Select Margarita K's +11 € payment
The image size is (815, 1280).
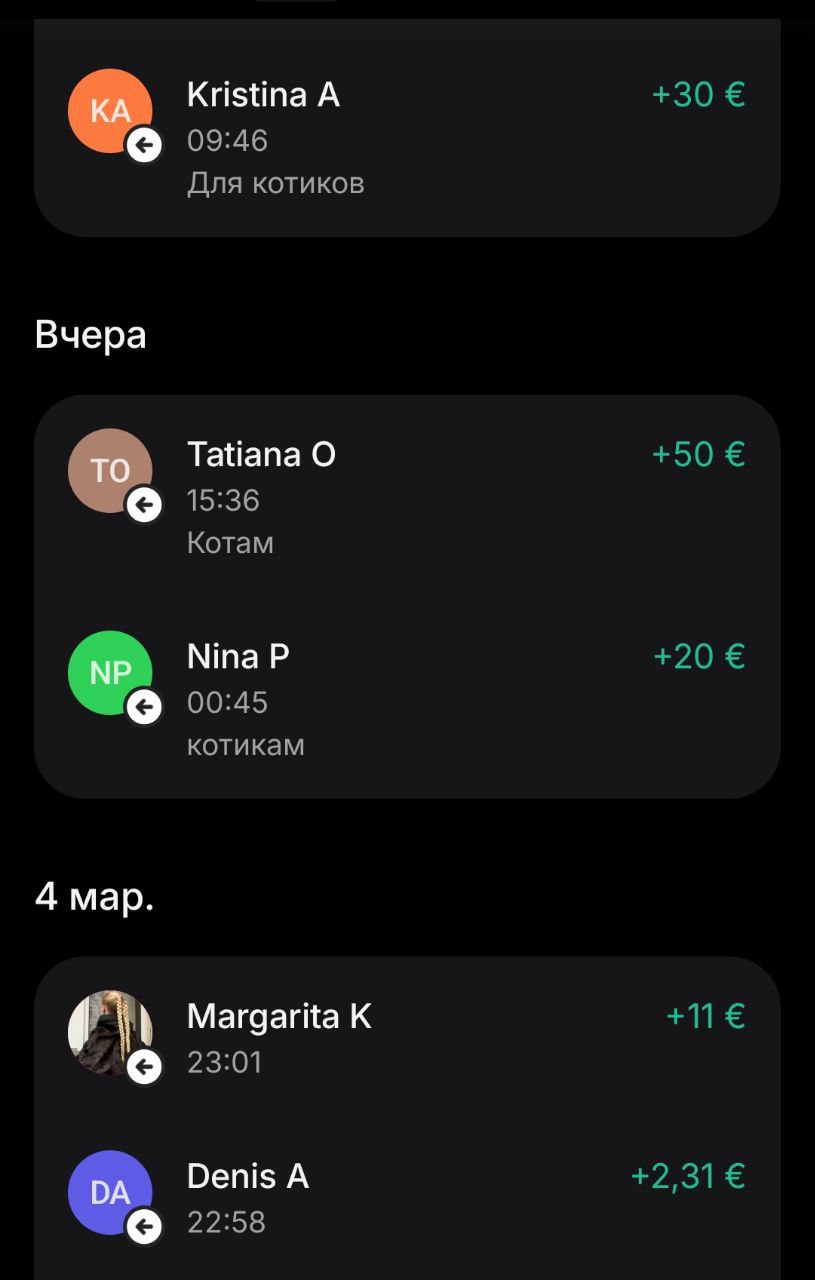(x=406, y=1037)
